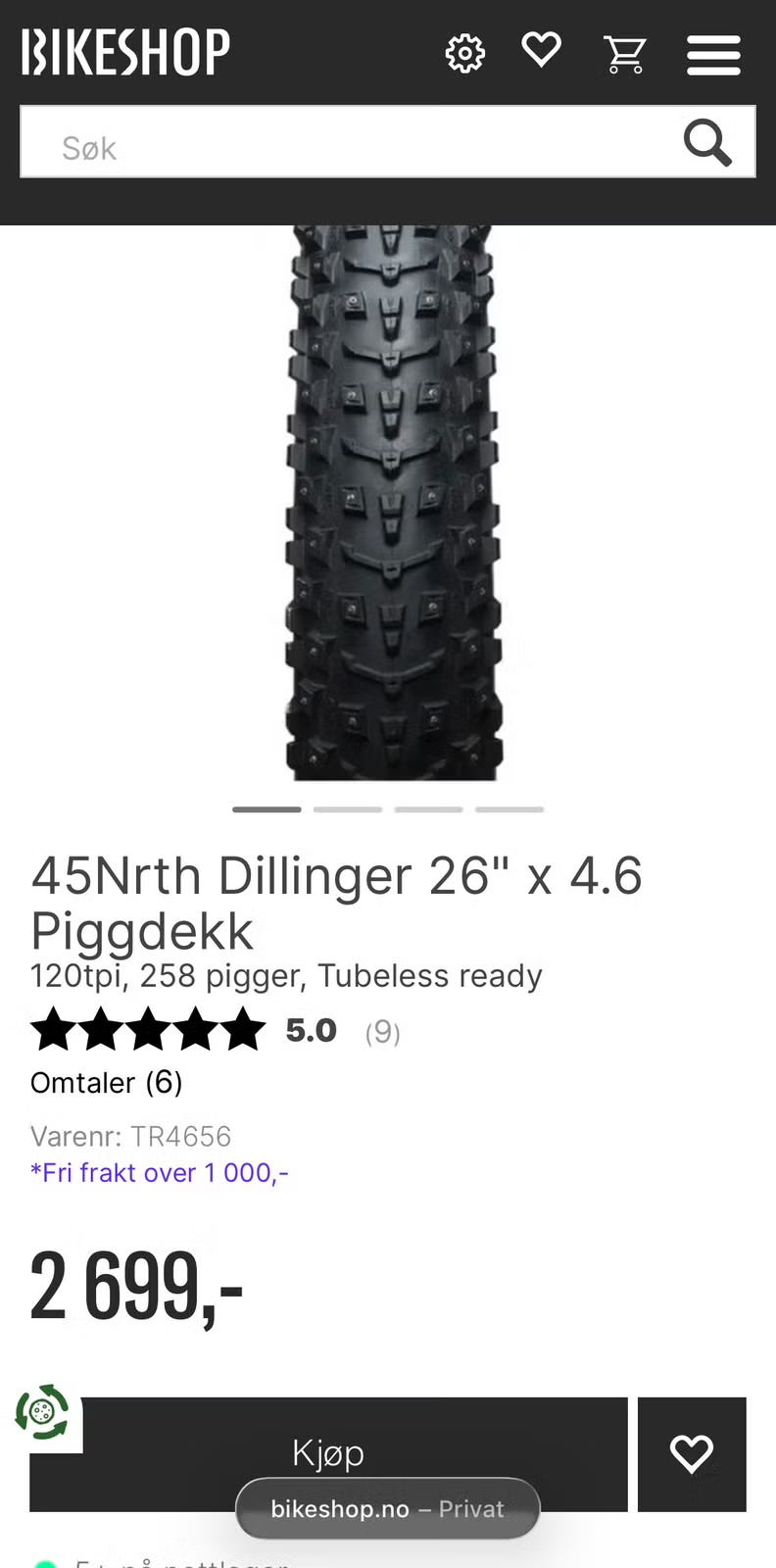Screen dimensions: 776x1568
Task: Open the Bikeshop home logo
Action: tap(125, 52)
